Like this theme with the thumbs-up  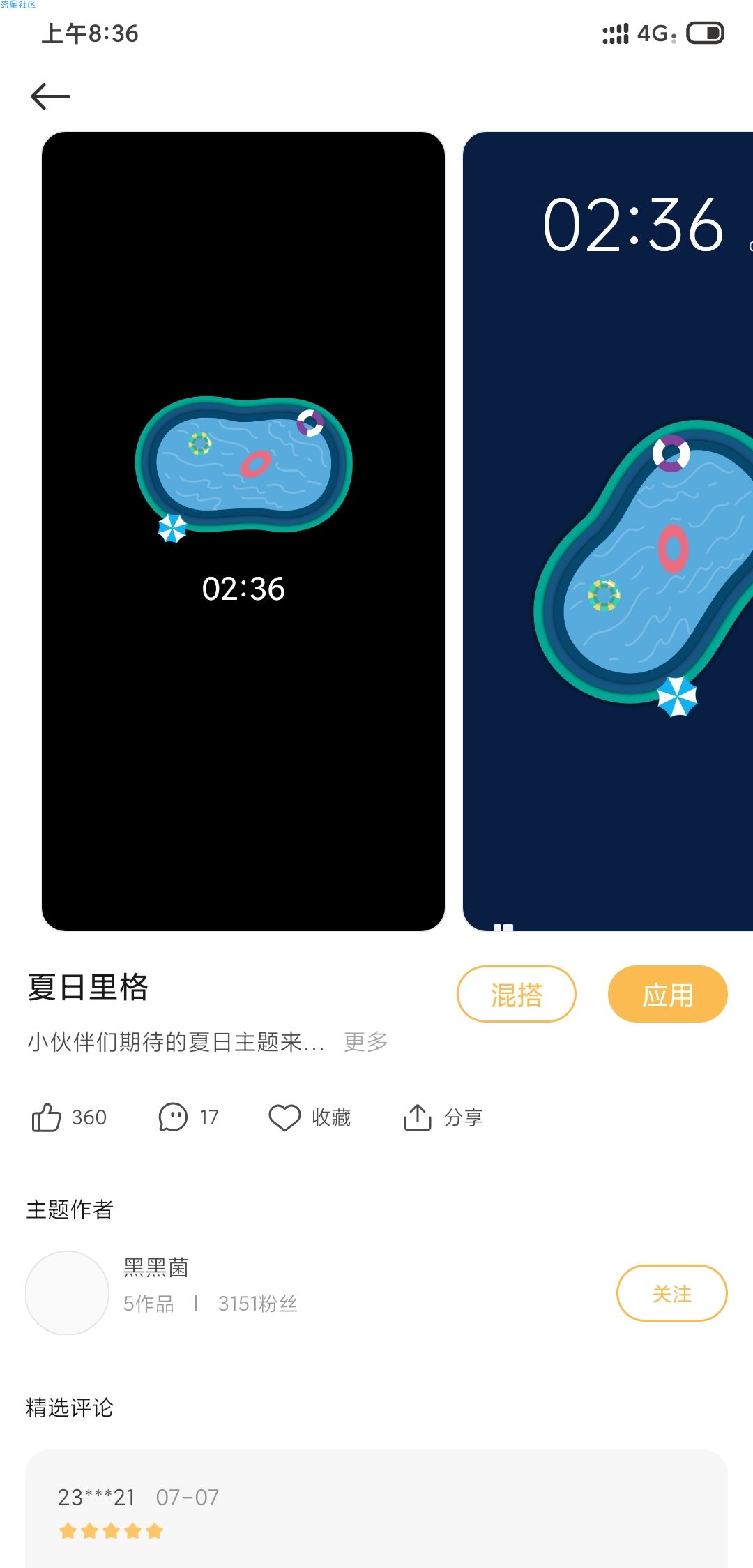pos(47,1117)
